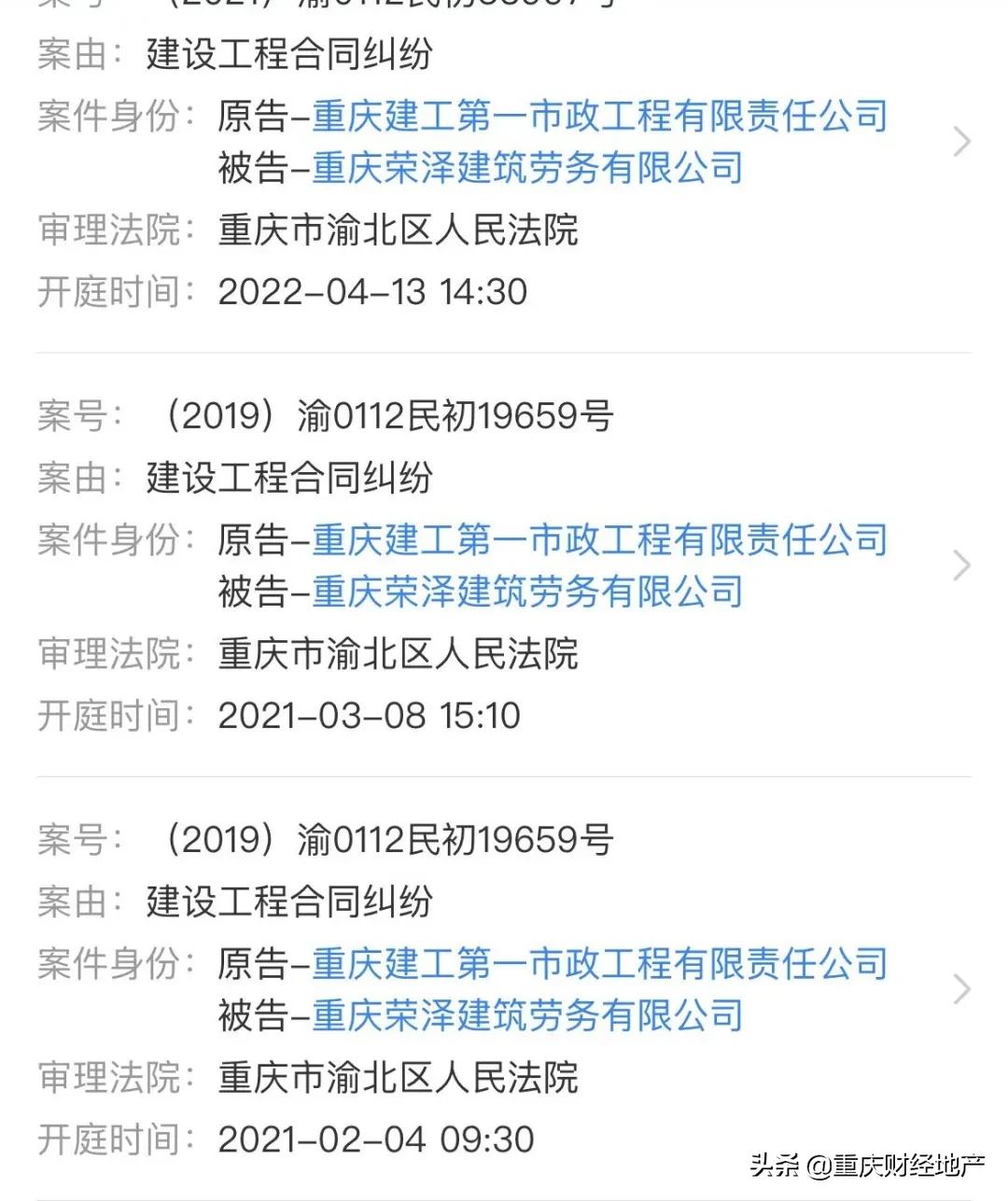Click the 案件身份 label in second case

[111, 540]
